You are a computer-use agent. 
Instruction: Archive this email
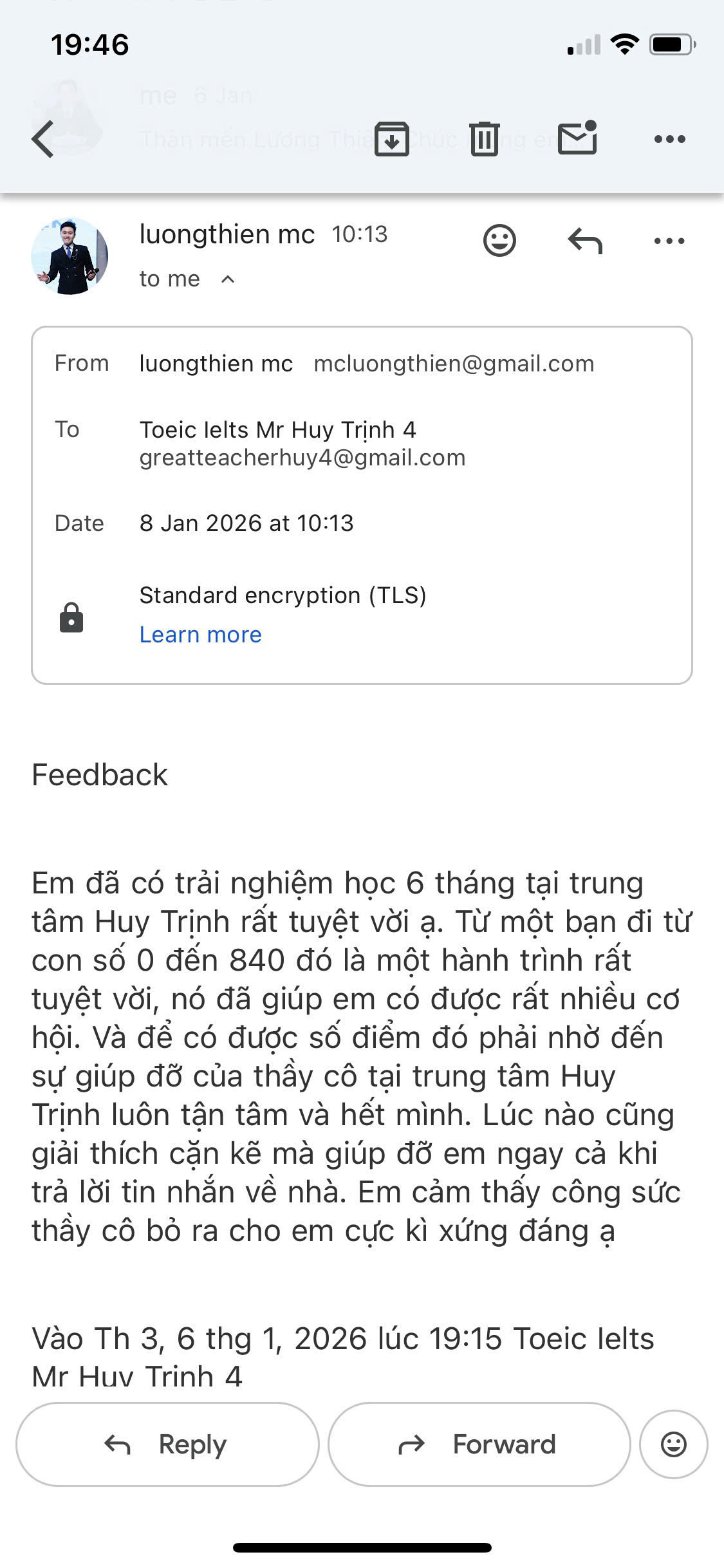click(391, 138)
